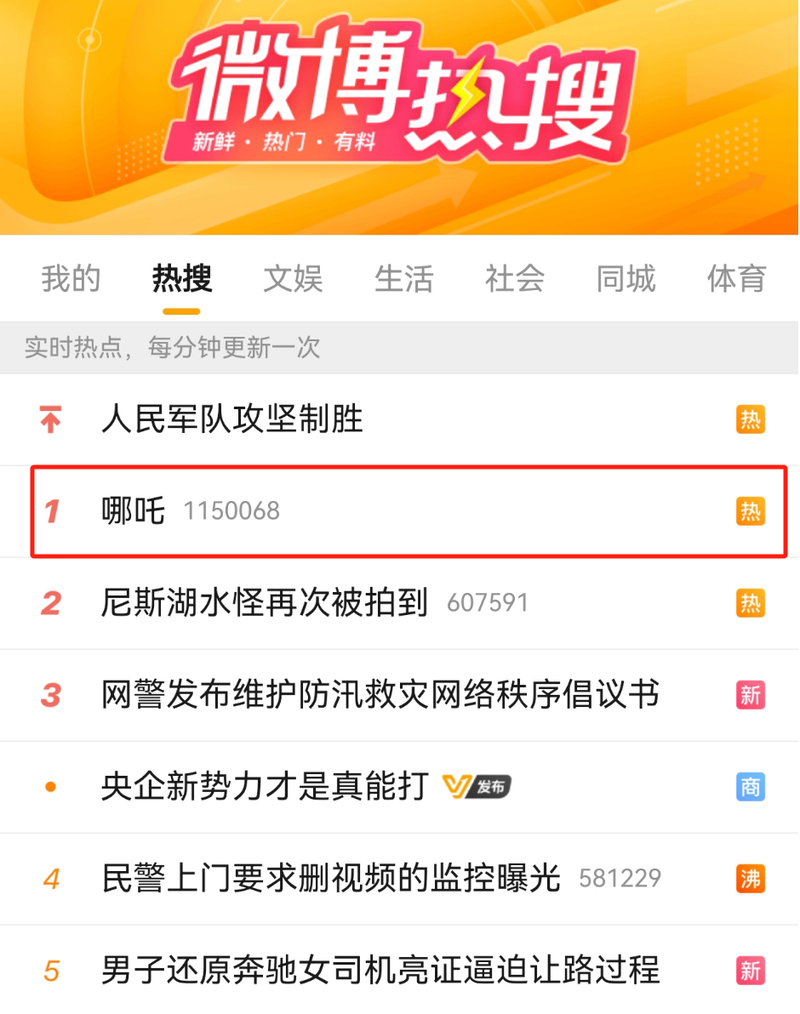Open the 生活 tab
Image resolution: width=800 pixels, height=1014 pixels.
pos(404,279)
